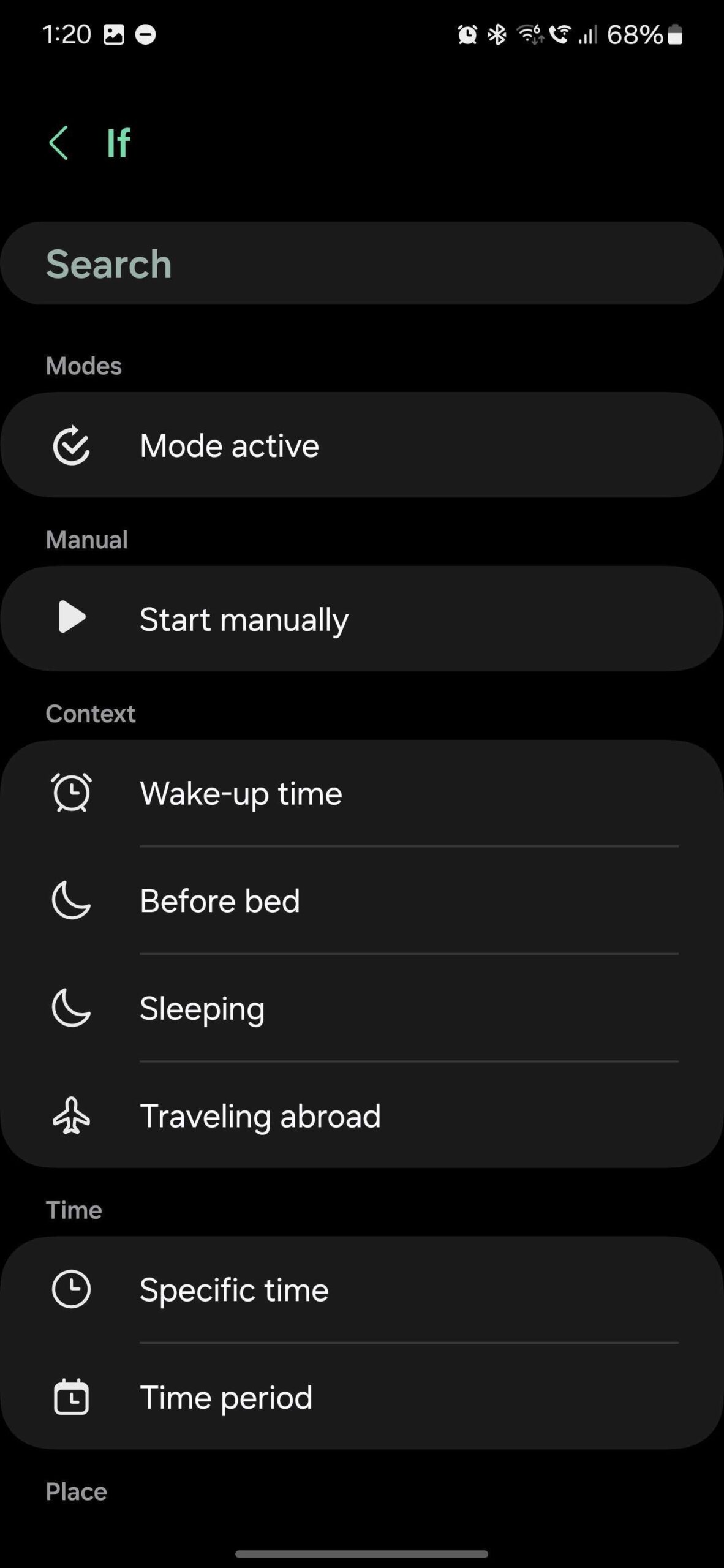Pick Wake-up time condition
This screenshot has height=1568, width=724.
[361, 793]
